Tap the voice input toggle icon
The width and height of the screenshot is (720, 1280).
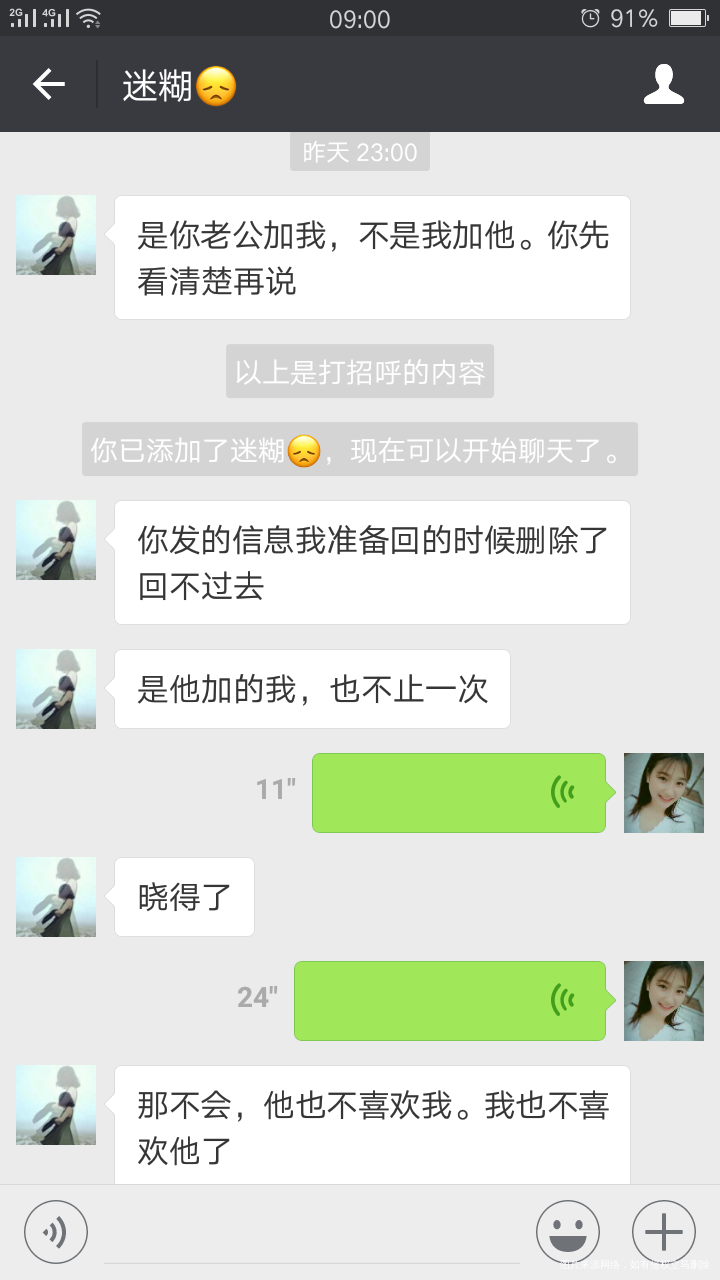[56, 1231]
